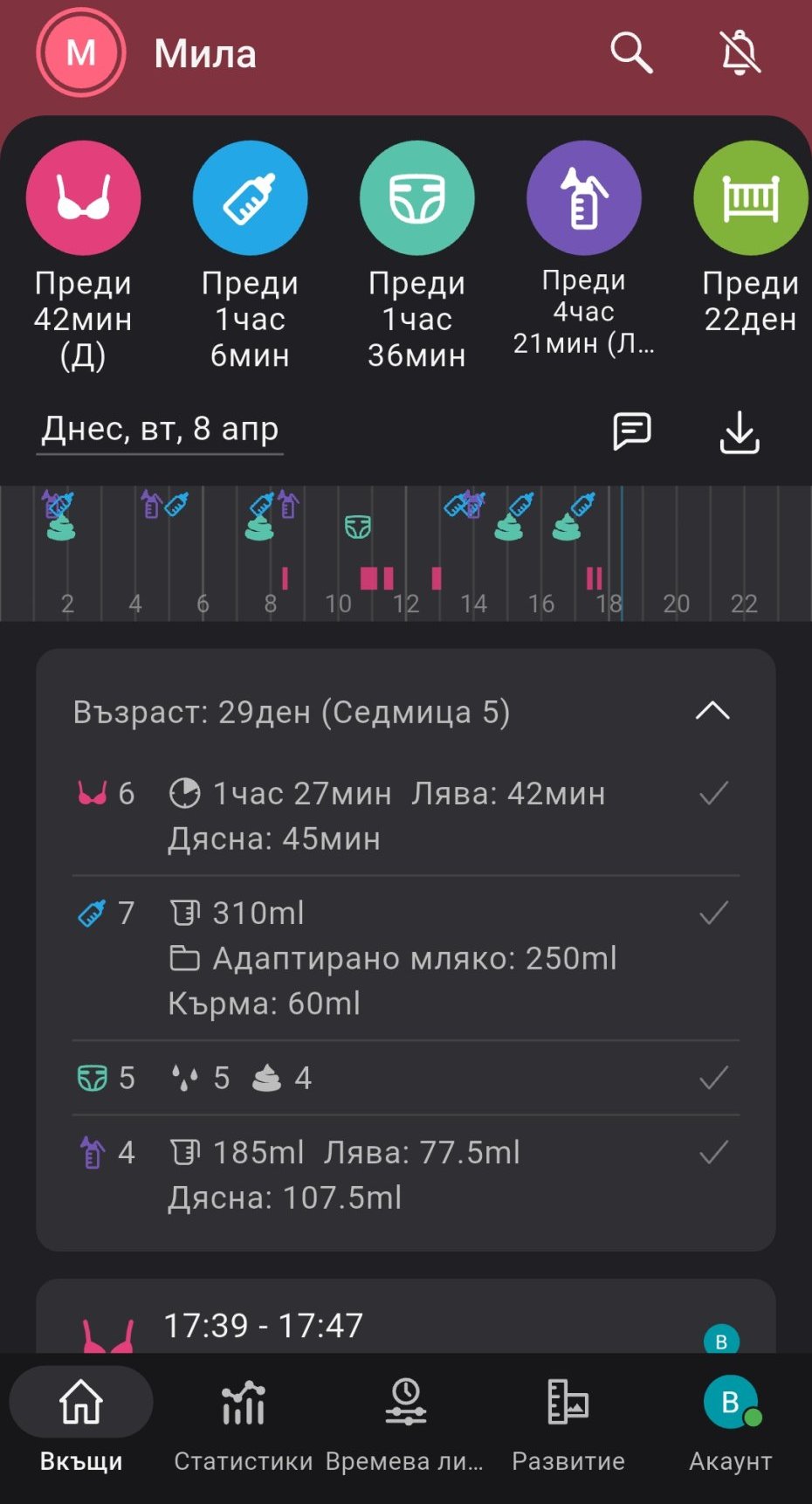This screenshot has height=1504, width=812.
Task: Download today's report
Action: (x=740, y=431)
